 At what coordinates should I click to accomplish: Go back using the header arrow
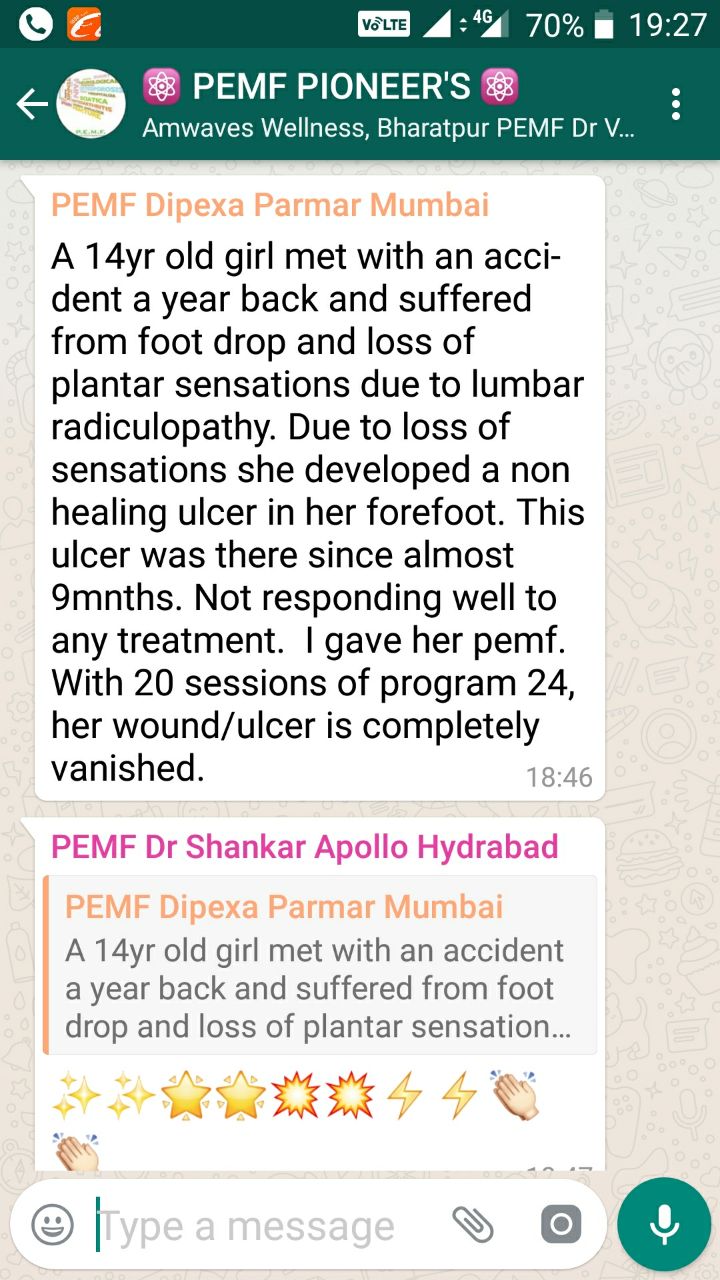tap(32, 104)
